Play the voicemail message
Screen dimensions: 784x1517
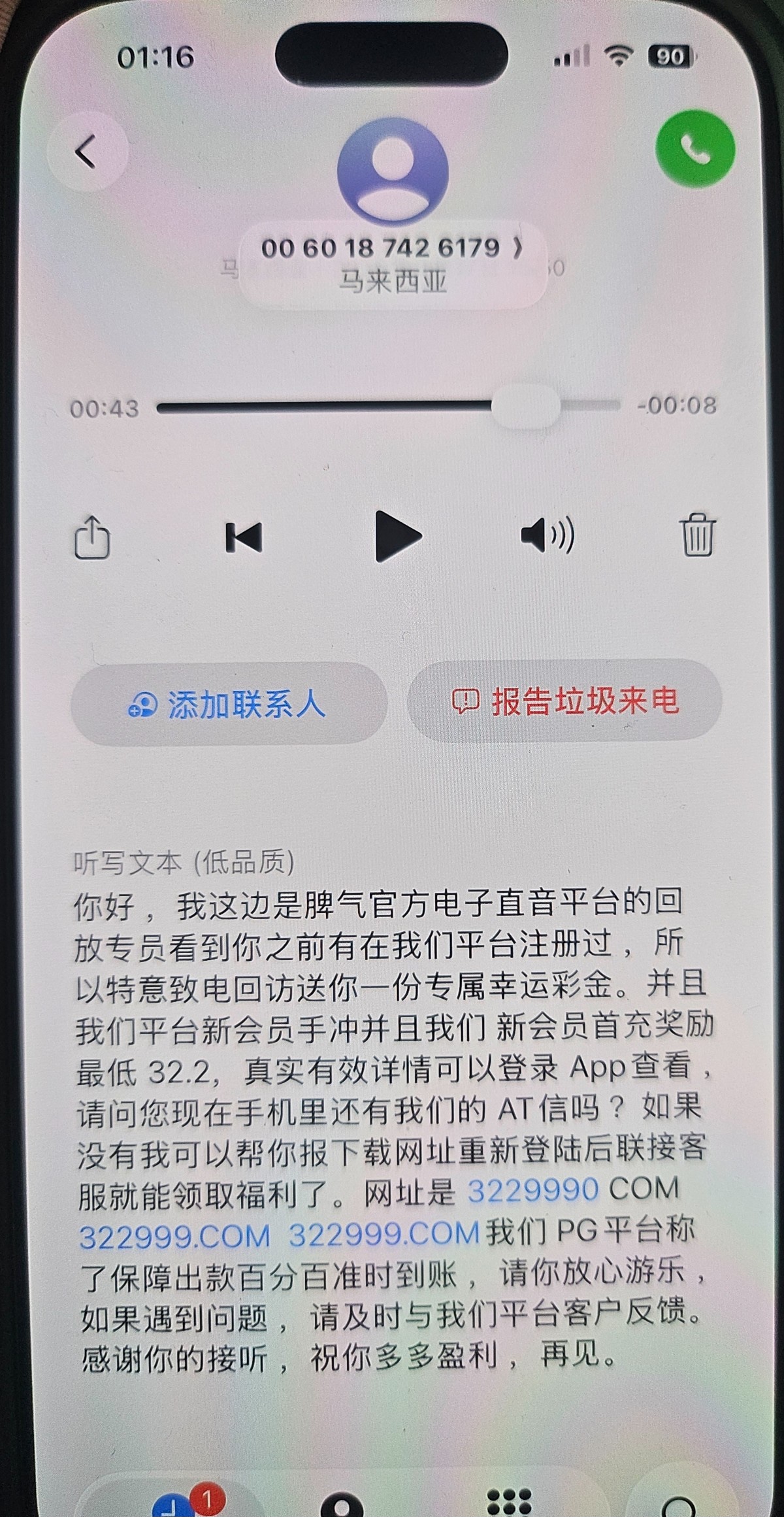click(397, 537)
